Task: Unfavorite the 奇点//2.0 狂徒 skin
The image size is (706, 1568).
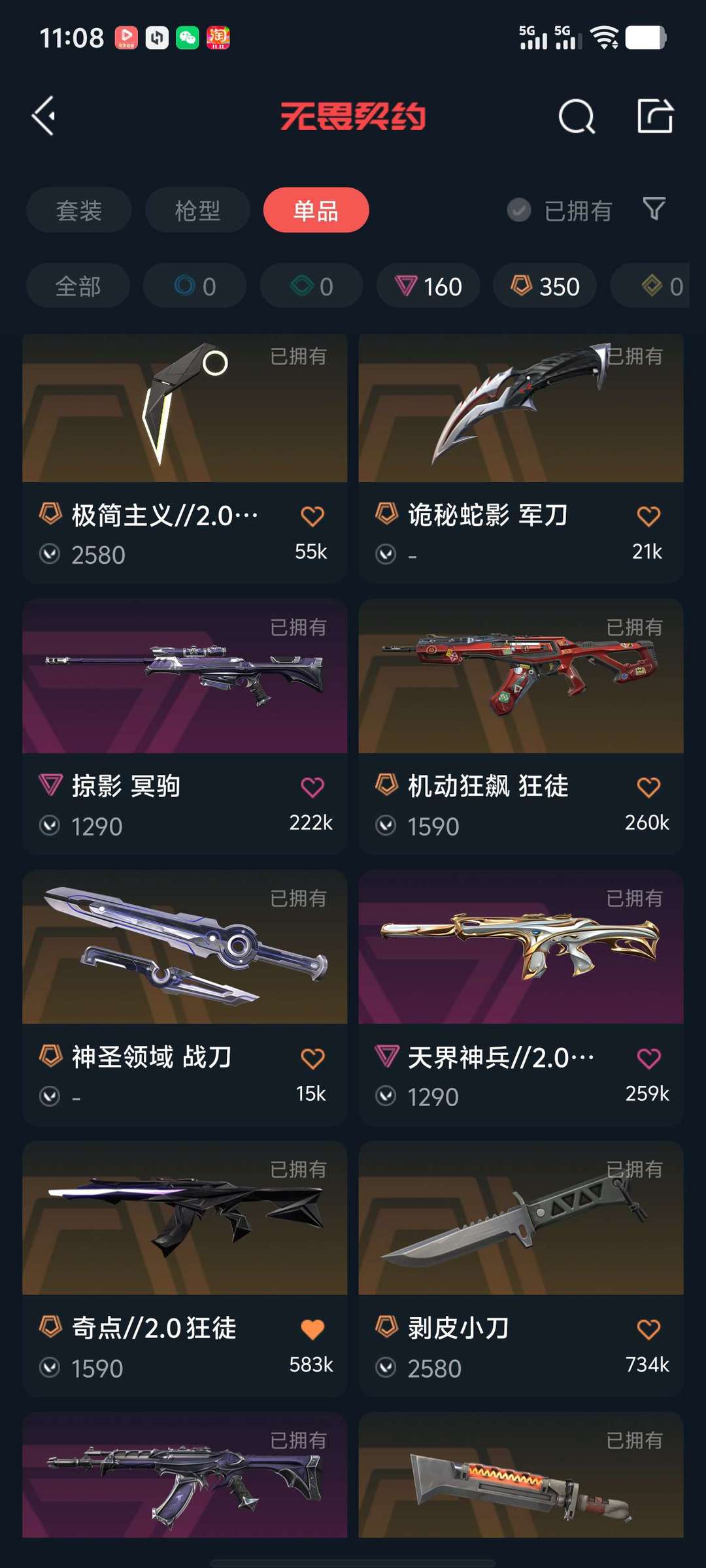Action: (x=311, y=1329)
